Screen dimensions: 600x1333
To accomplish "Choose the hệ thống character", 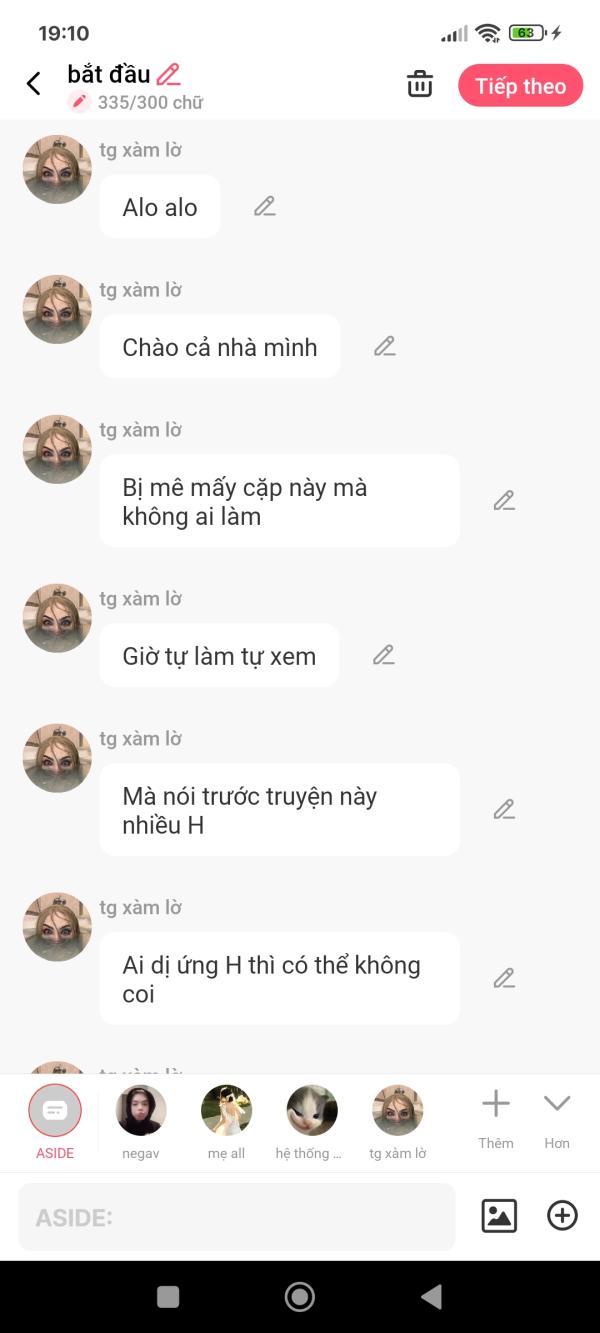I will click(x=311, y=1111).
